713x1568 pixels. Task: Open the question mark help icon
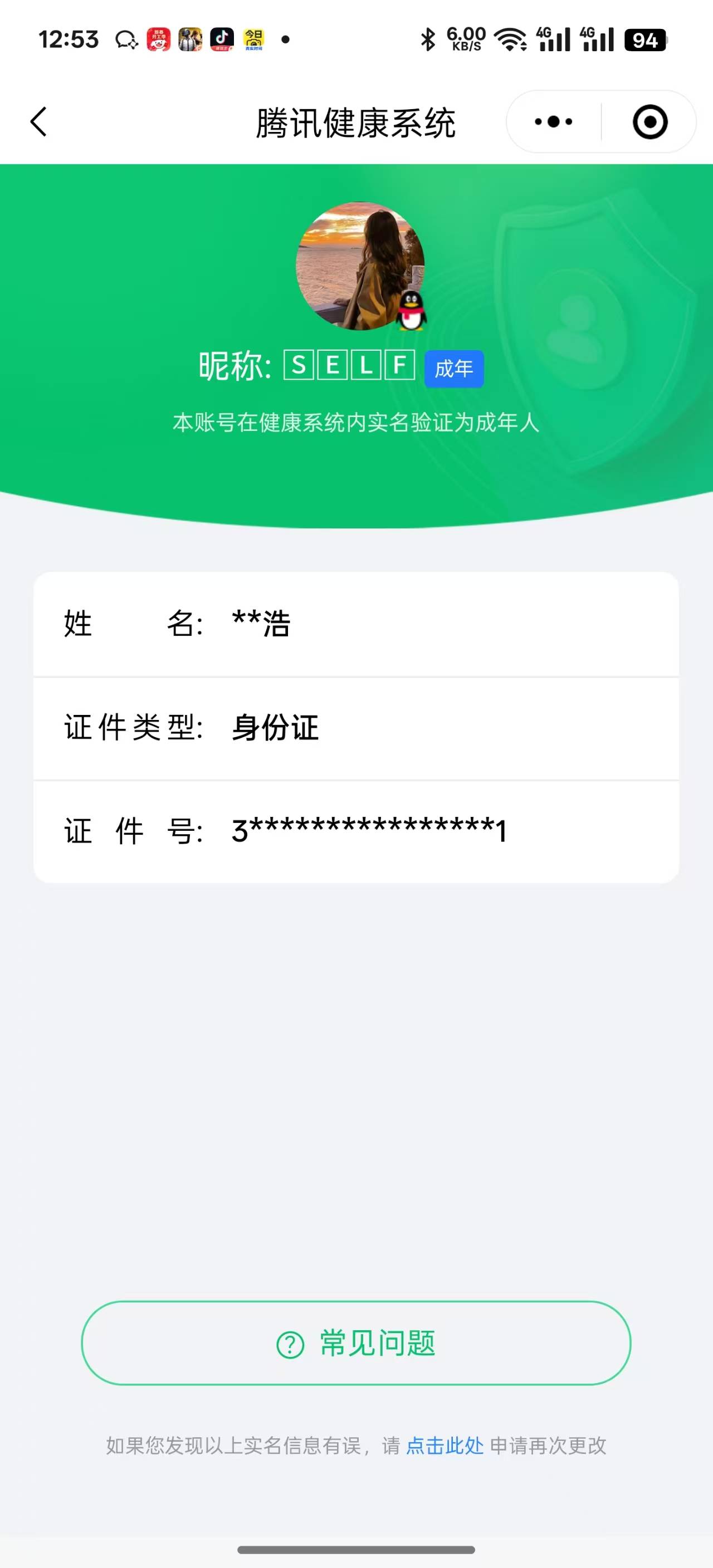tap(289, 1345)
